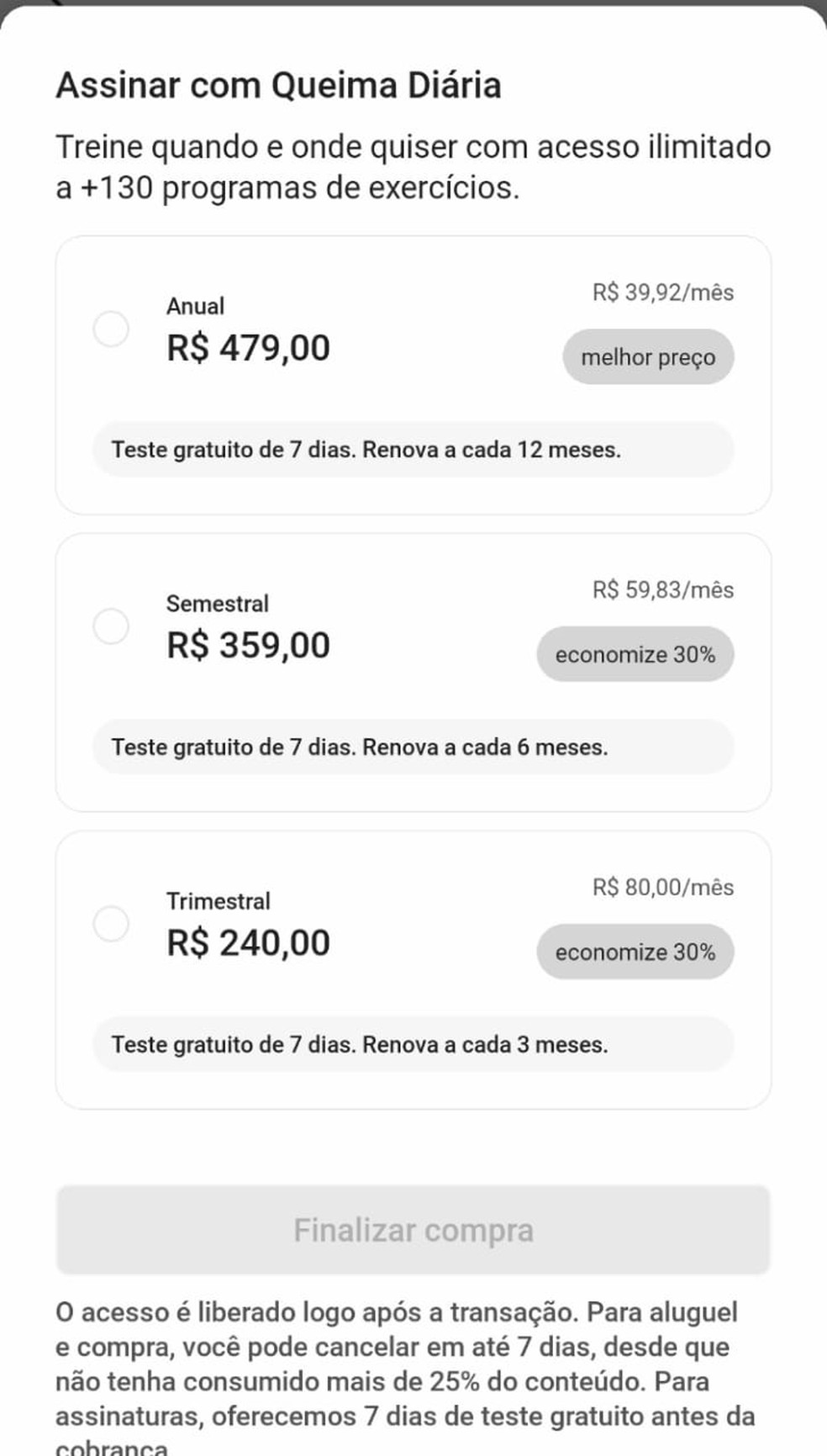
Task: Pick the Trimestral R$ 240,00 plan
Action: tap(111, 924)
